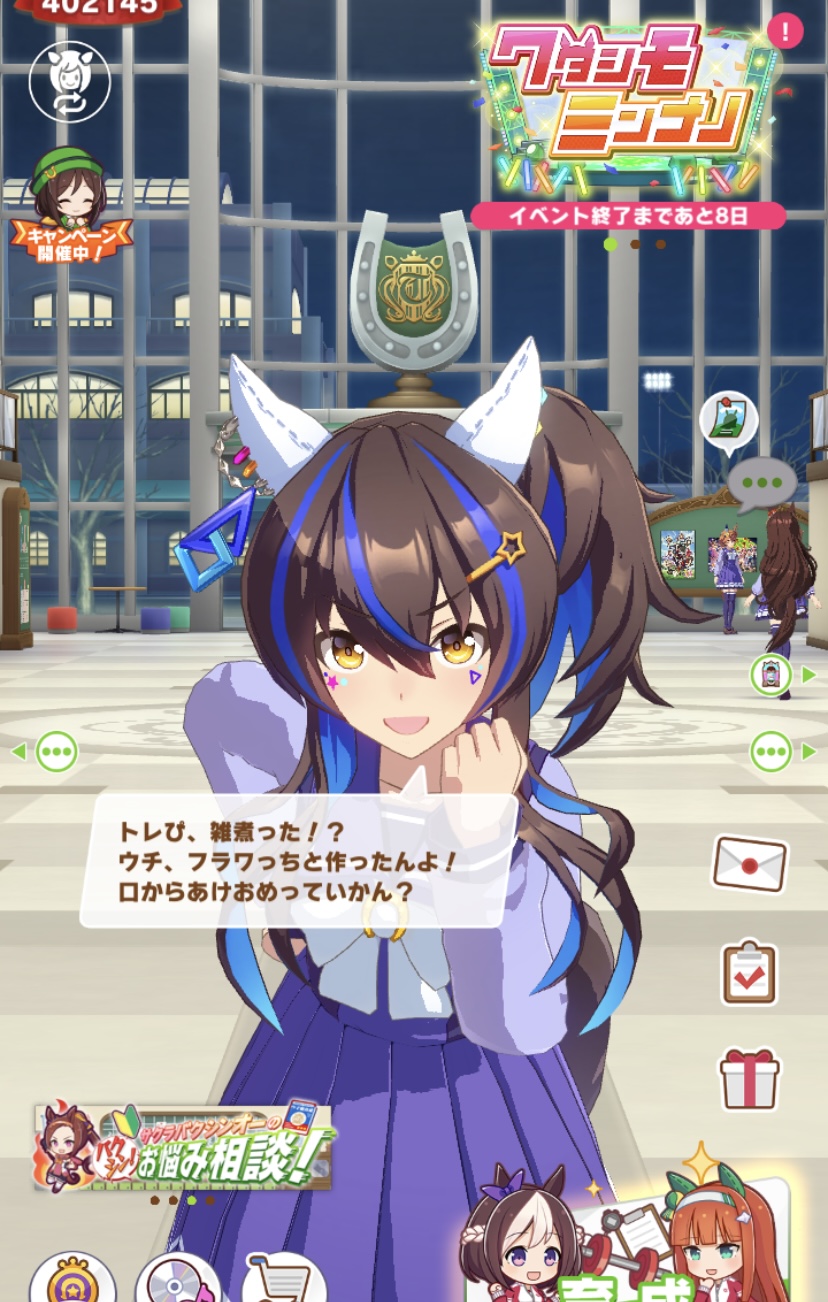Tap the round horse-girl profile icon
This screenshot has width=828, height=1302.
coord(69,82)
